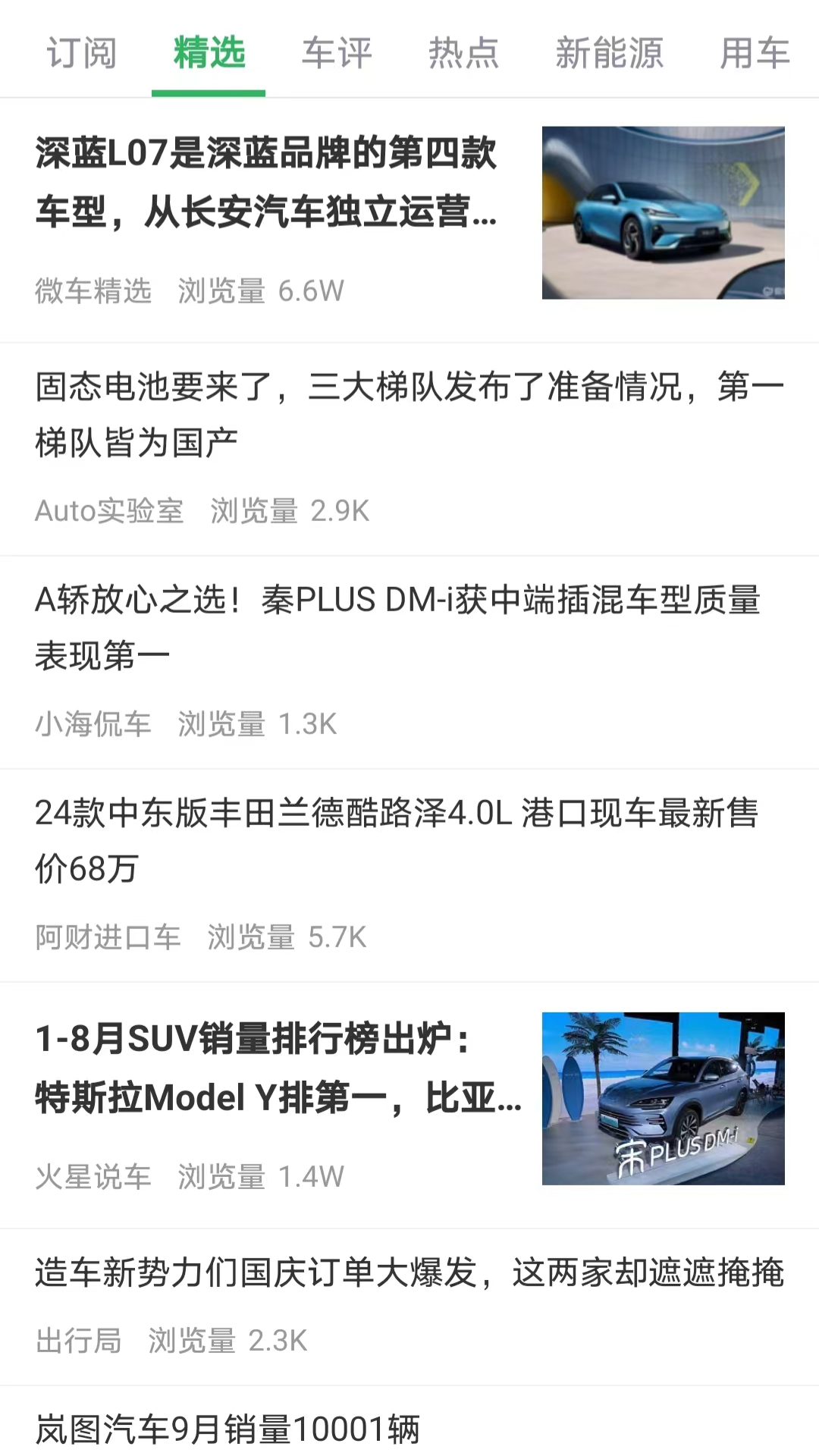Viewport: 819px width, 1456px height.
Task: Visit the 微车精选 author page
Action: 93,292
